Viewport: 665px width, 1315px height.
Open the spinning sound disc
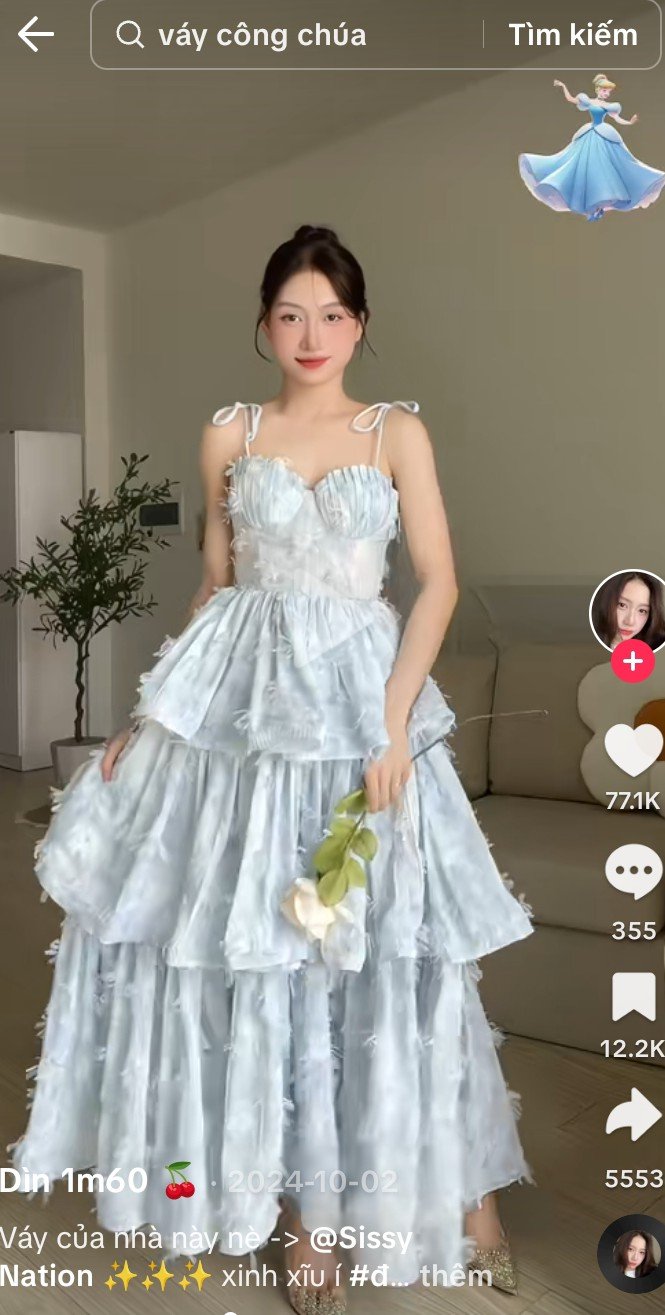point(631,1254)
